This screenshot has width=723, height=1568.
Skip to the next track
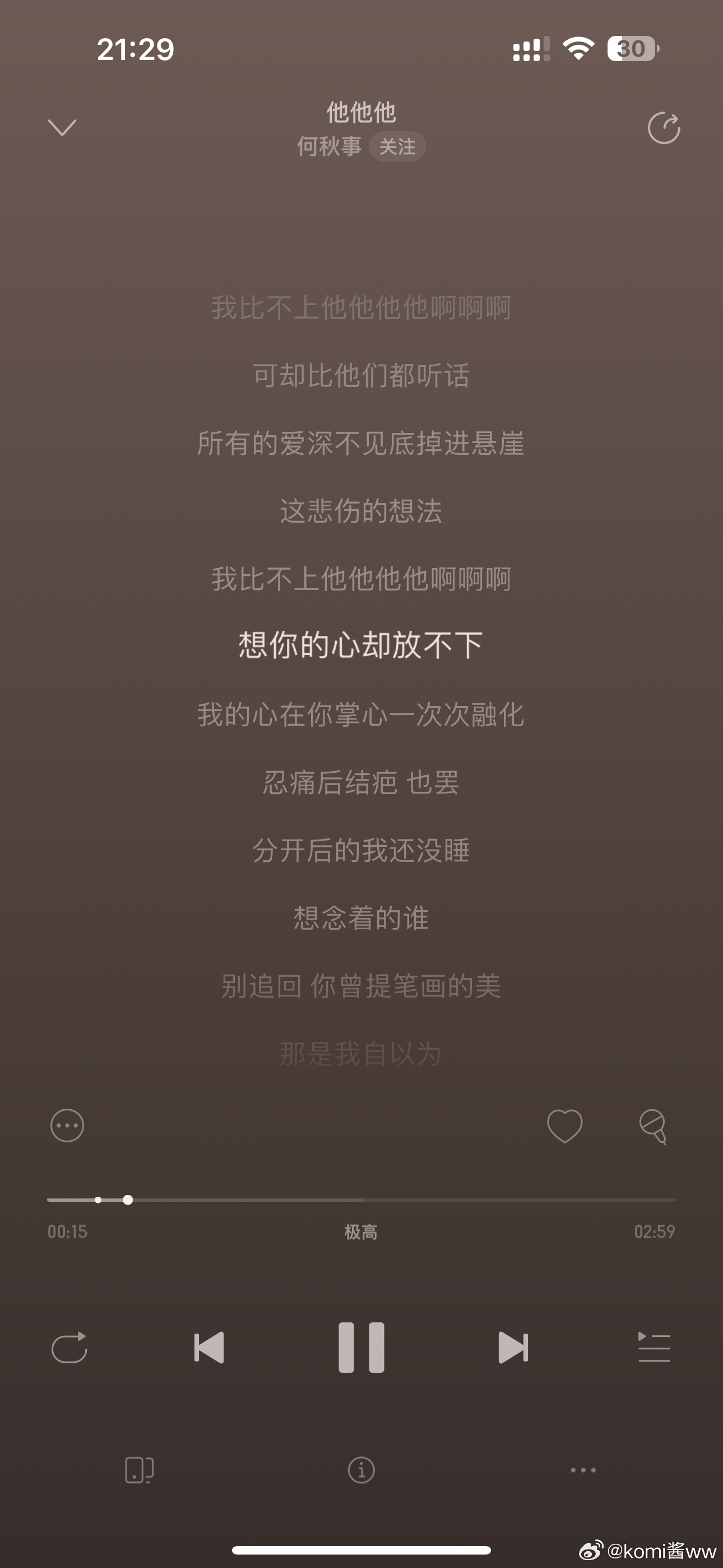pyautogui.click(x=513, y=1347)
